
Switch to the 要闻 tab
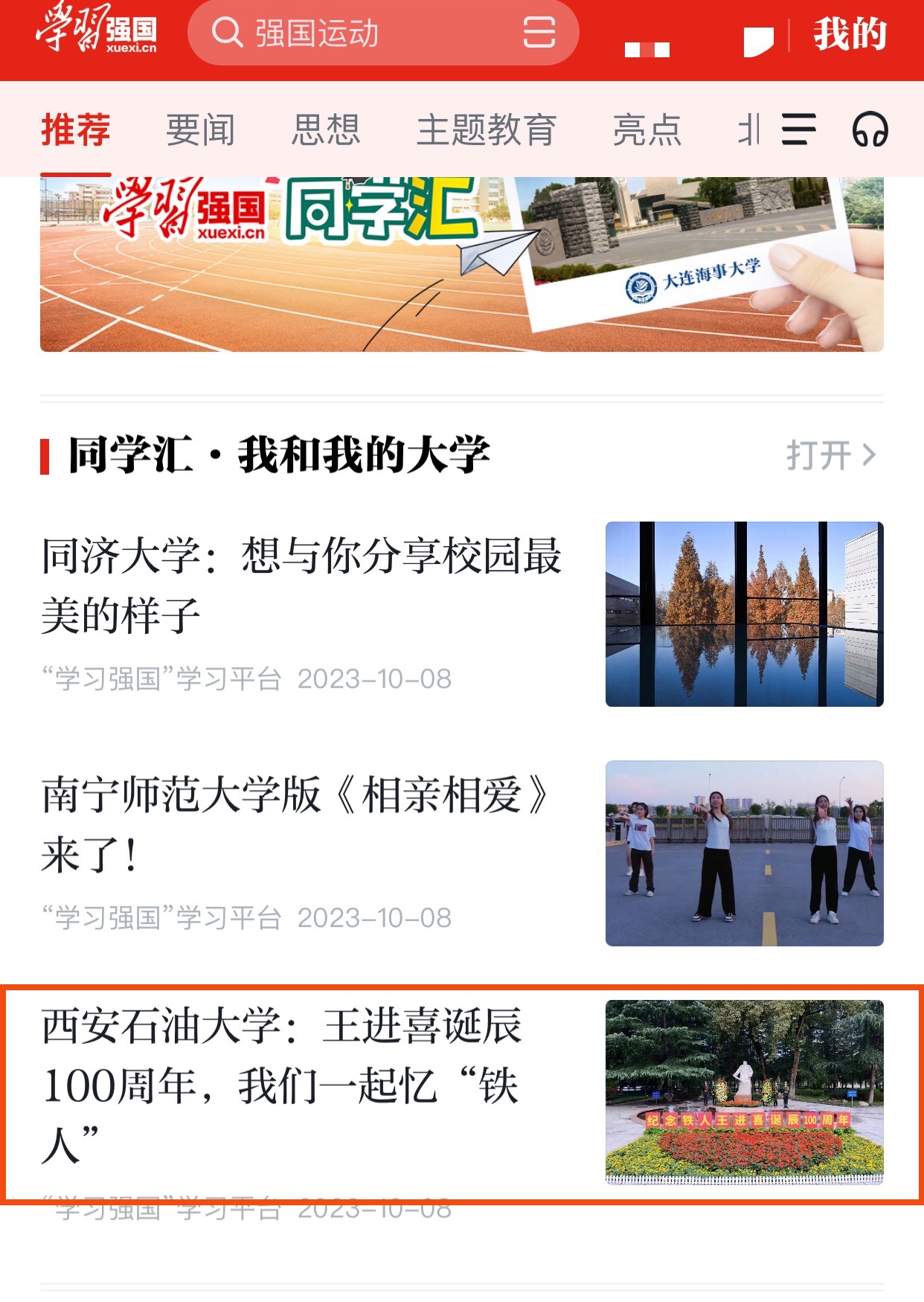coord(199,129)
